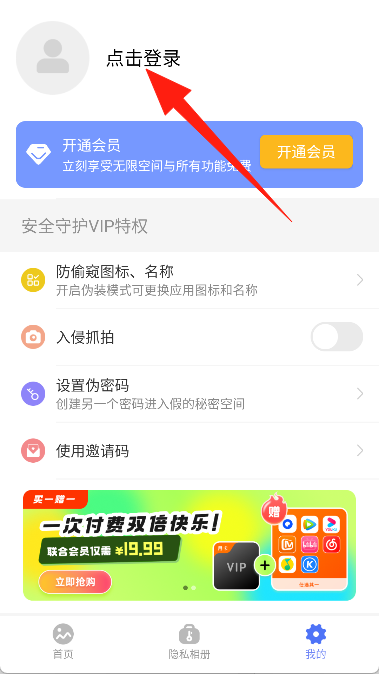
Task: Switch to the 隐私相册 tab
Action: (190, 641)
